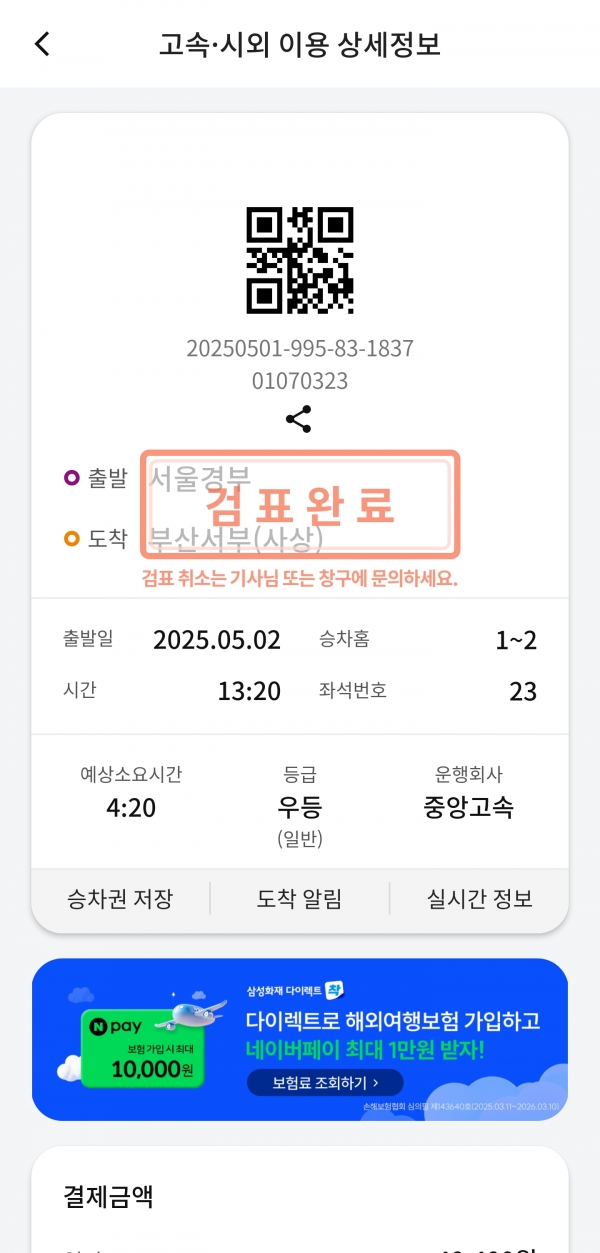The image size is (600, 1253).
Task: Open the 보험료 조회하기 insurance banner button
Action: tap(325, 1082)
